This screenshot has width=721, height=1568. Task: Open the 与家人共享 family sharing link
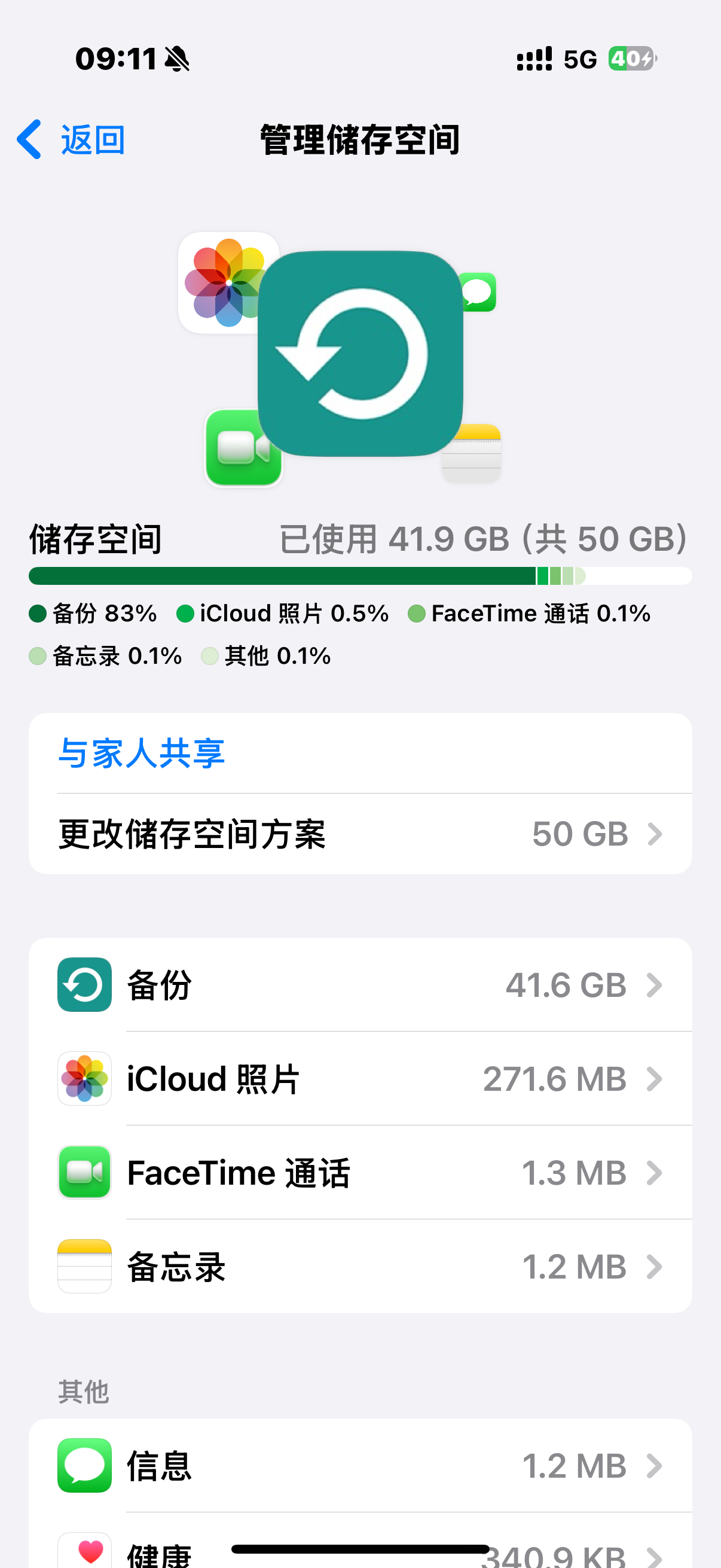[141, 754]
